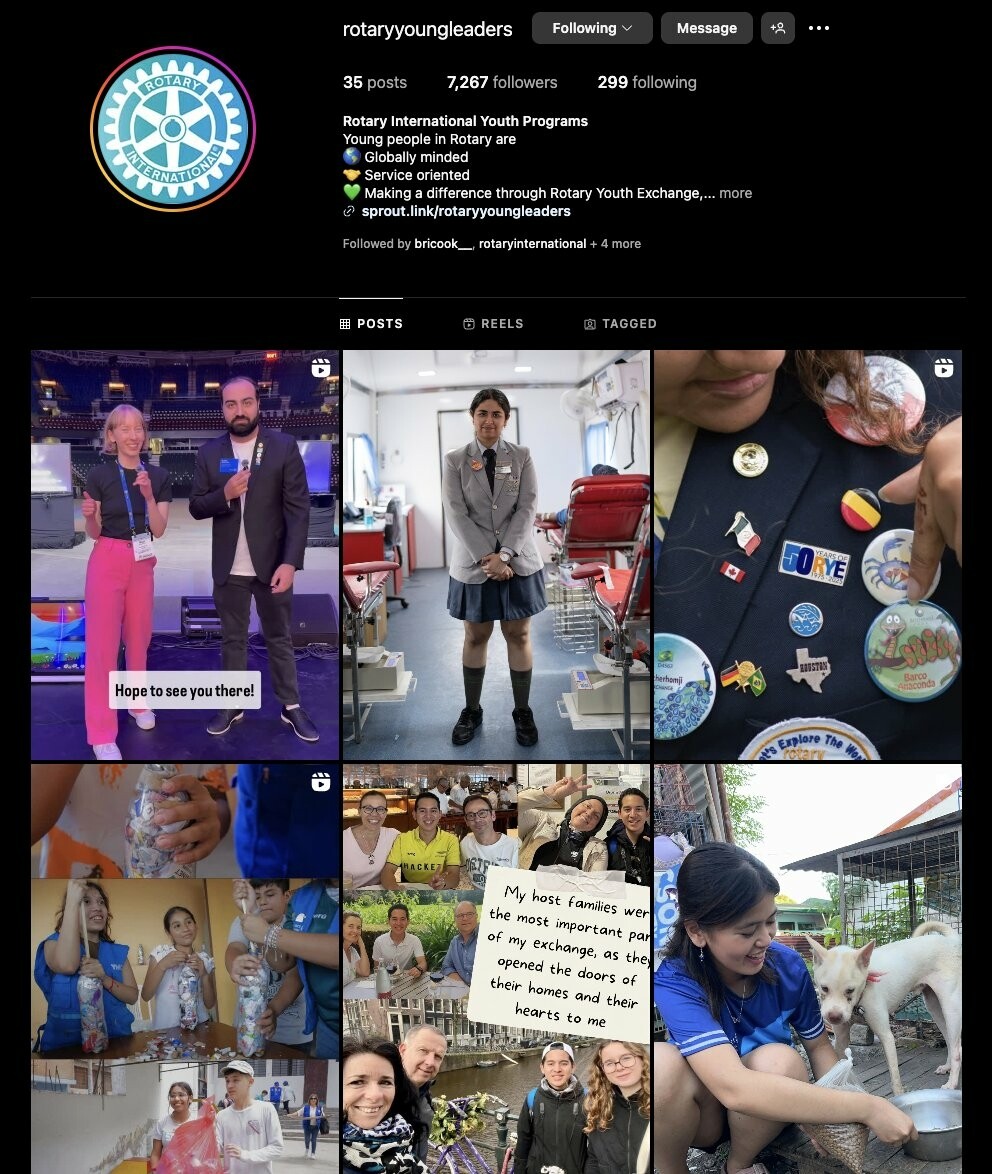Open bricook__ follower profile link
This screenshot has height=1174, width=992.
[442, 244]
